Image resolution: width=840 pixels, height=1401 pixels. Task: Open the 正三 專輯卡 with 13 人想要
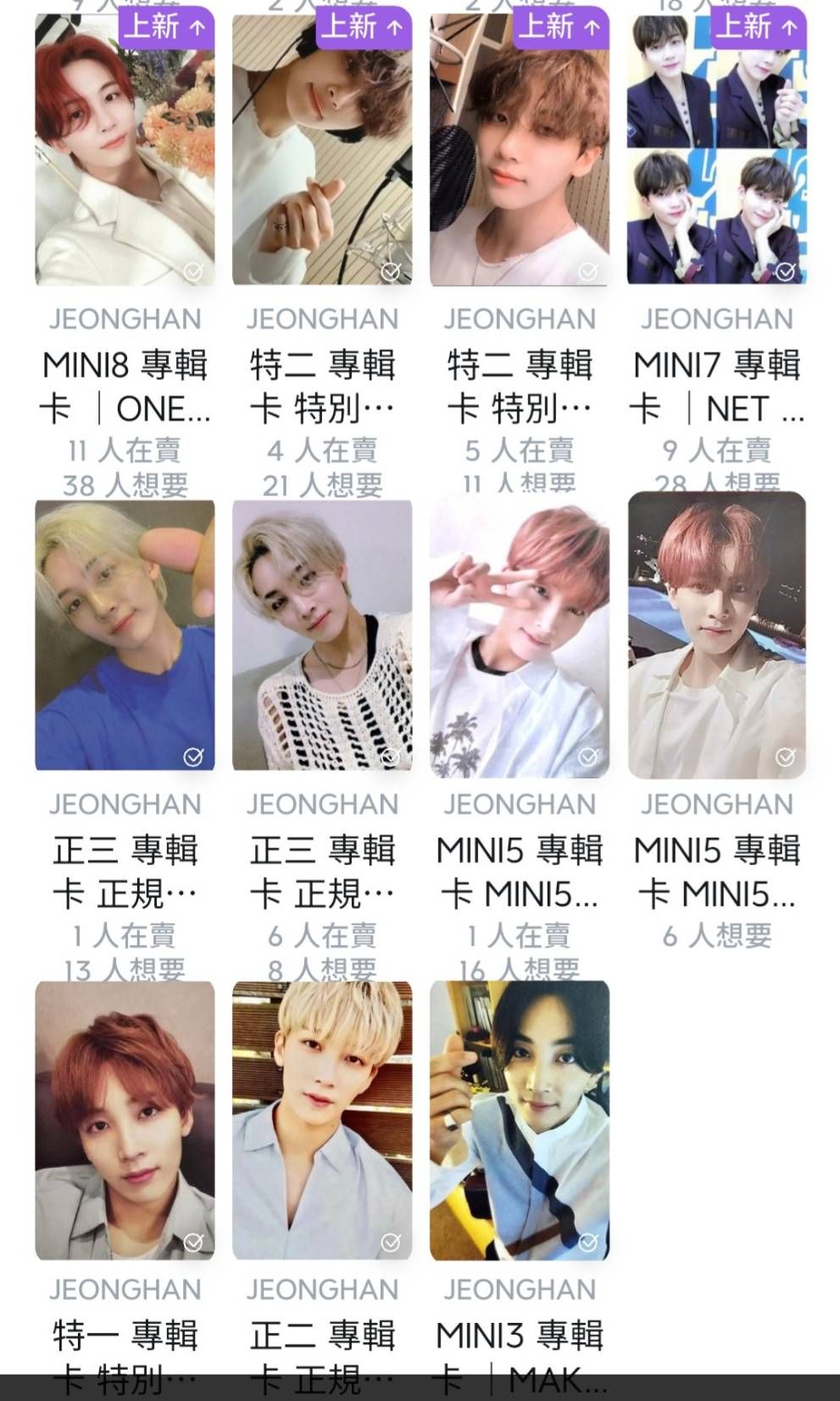coord(125,635)
